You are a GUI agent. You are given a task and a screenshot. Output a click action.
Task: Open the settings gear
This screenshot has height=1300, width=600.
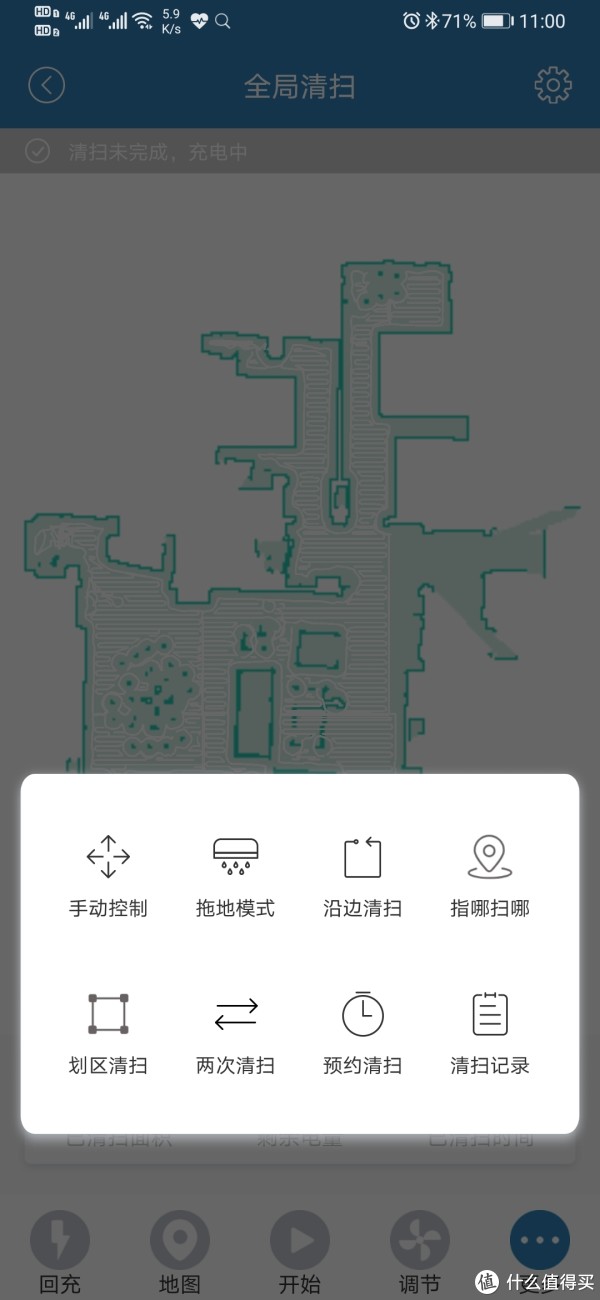coord(552,85)
